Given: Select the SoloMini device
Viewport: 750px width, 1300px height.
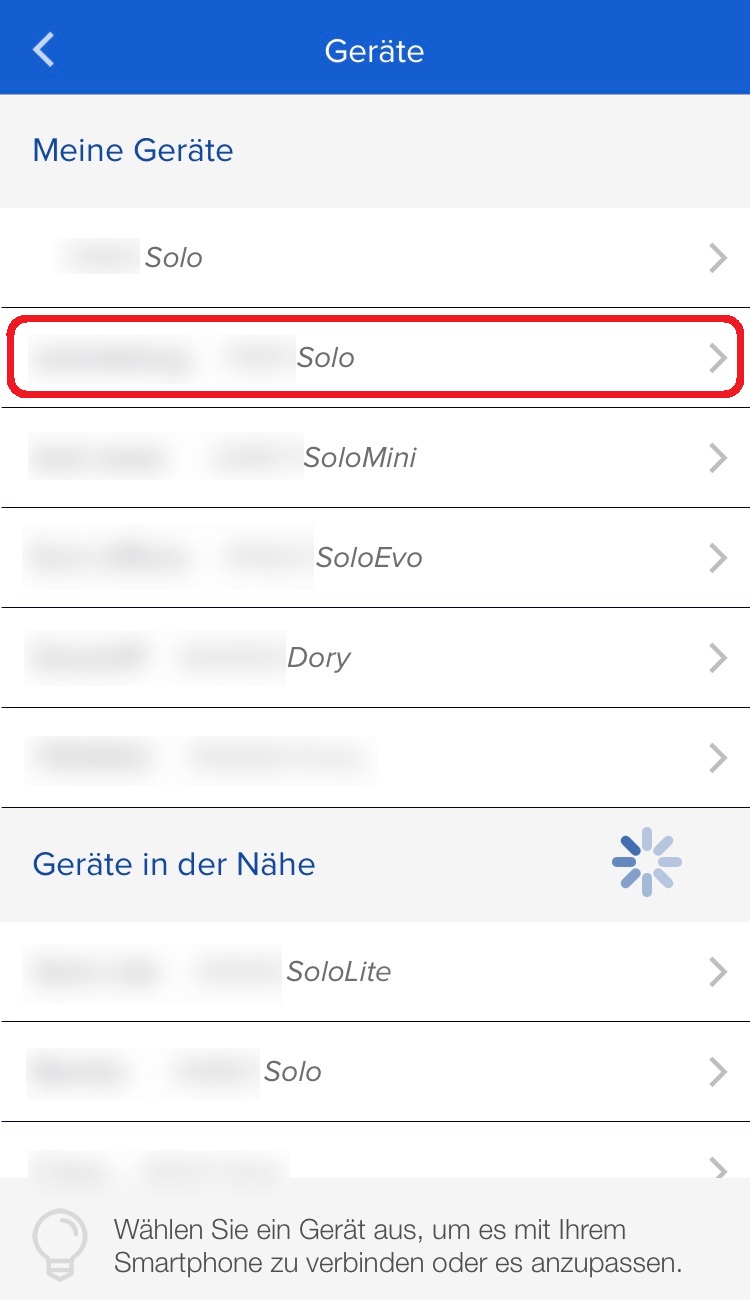Looking at the screenshot, I should tap(375, 457).
